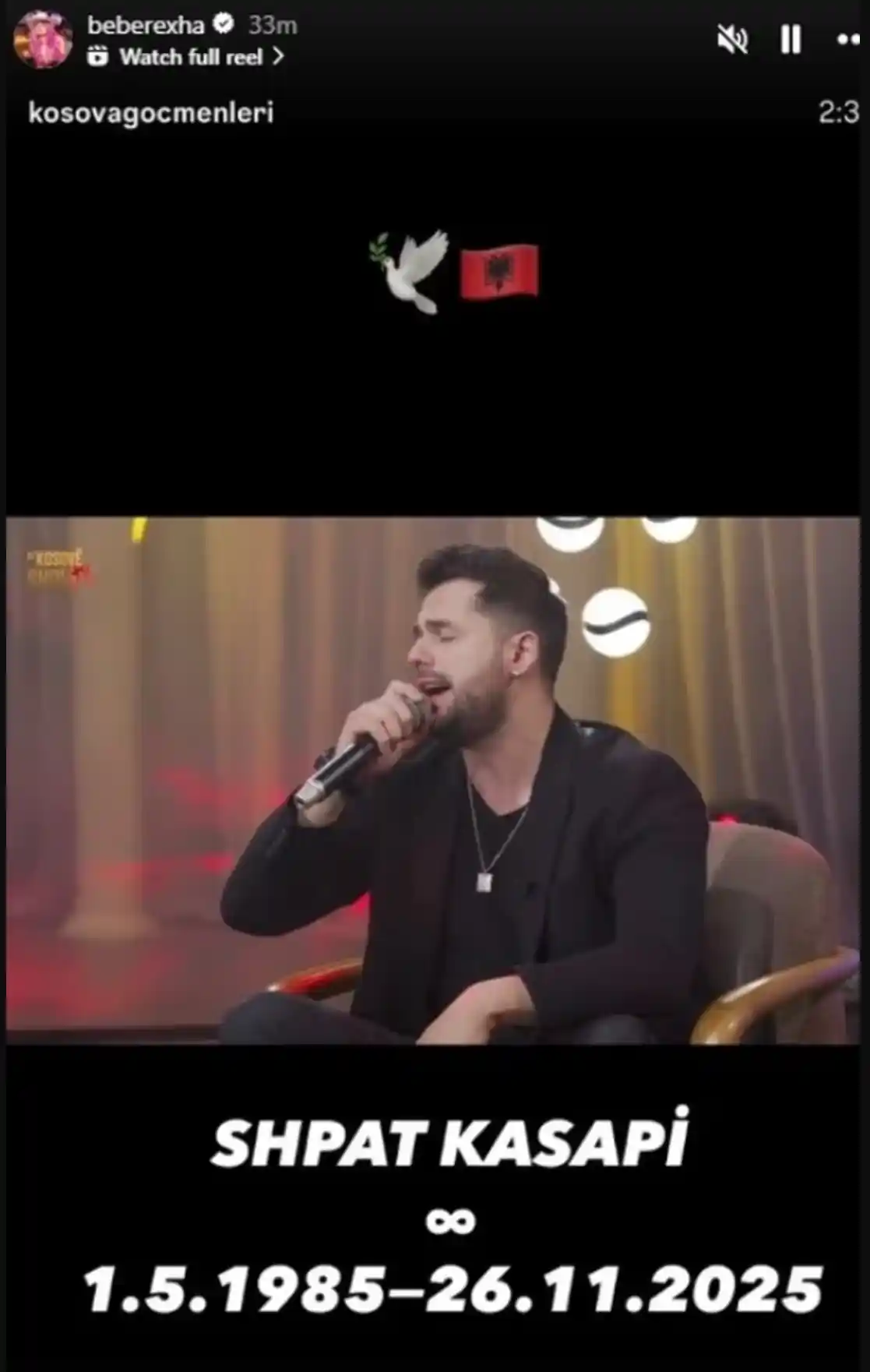Tap Watch full reel
The width and height of the screenshot is (870, 1372).
(191, 57)
